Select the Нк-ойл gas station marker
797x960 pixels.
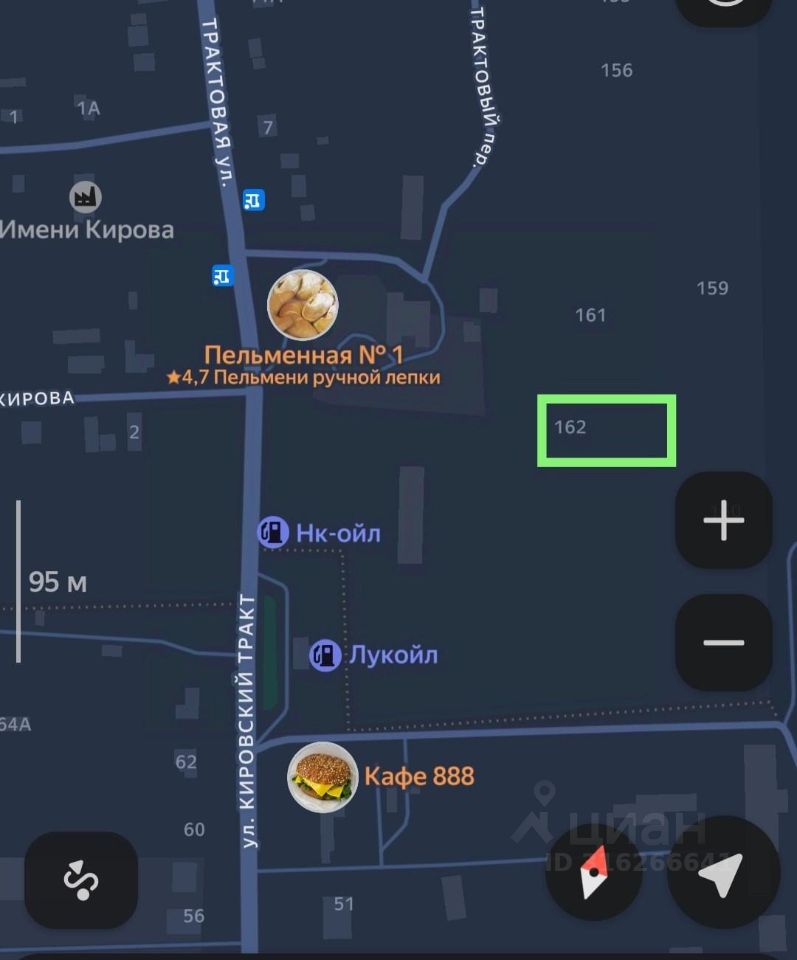[x=273, y=533]
